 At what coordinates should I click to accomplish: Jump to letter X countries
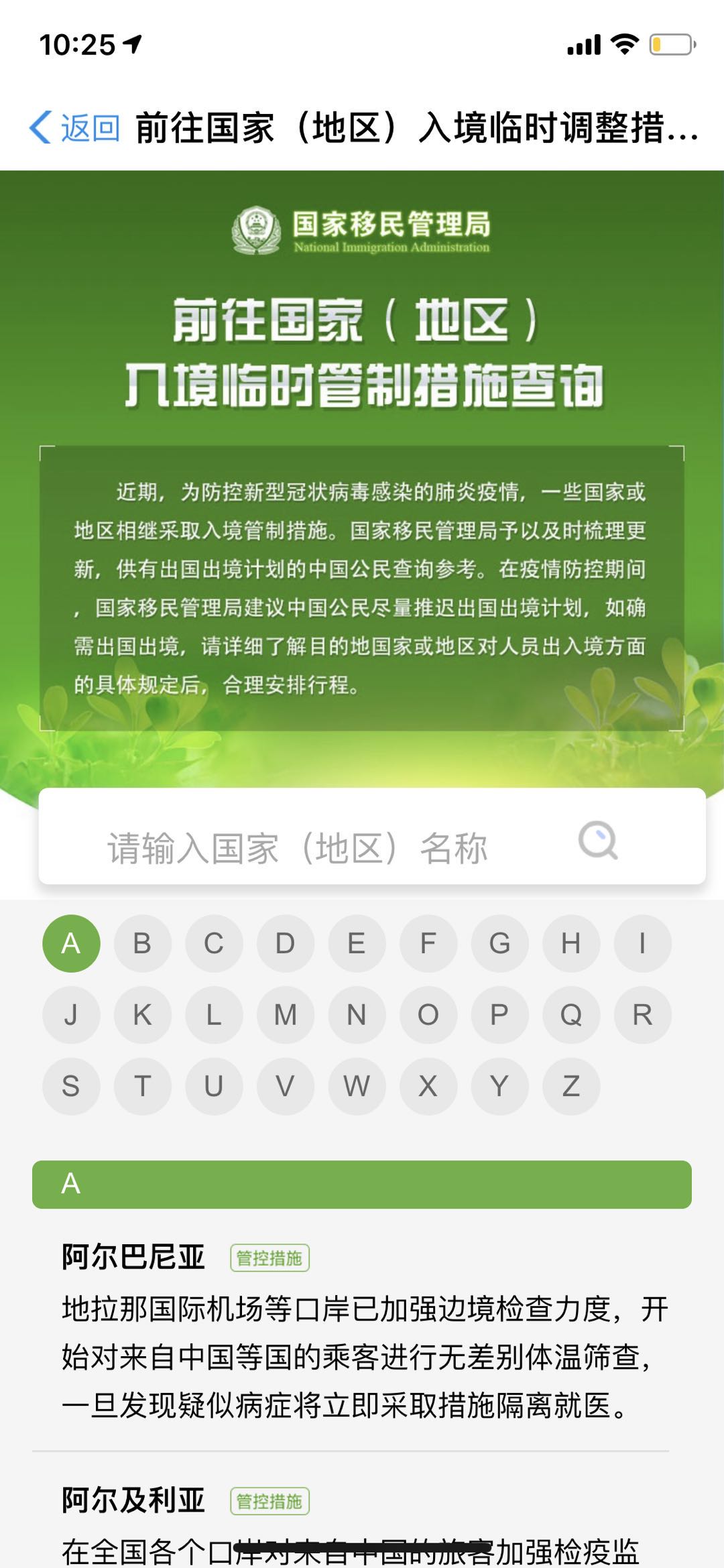(428, 1086)
